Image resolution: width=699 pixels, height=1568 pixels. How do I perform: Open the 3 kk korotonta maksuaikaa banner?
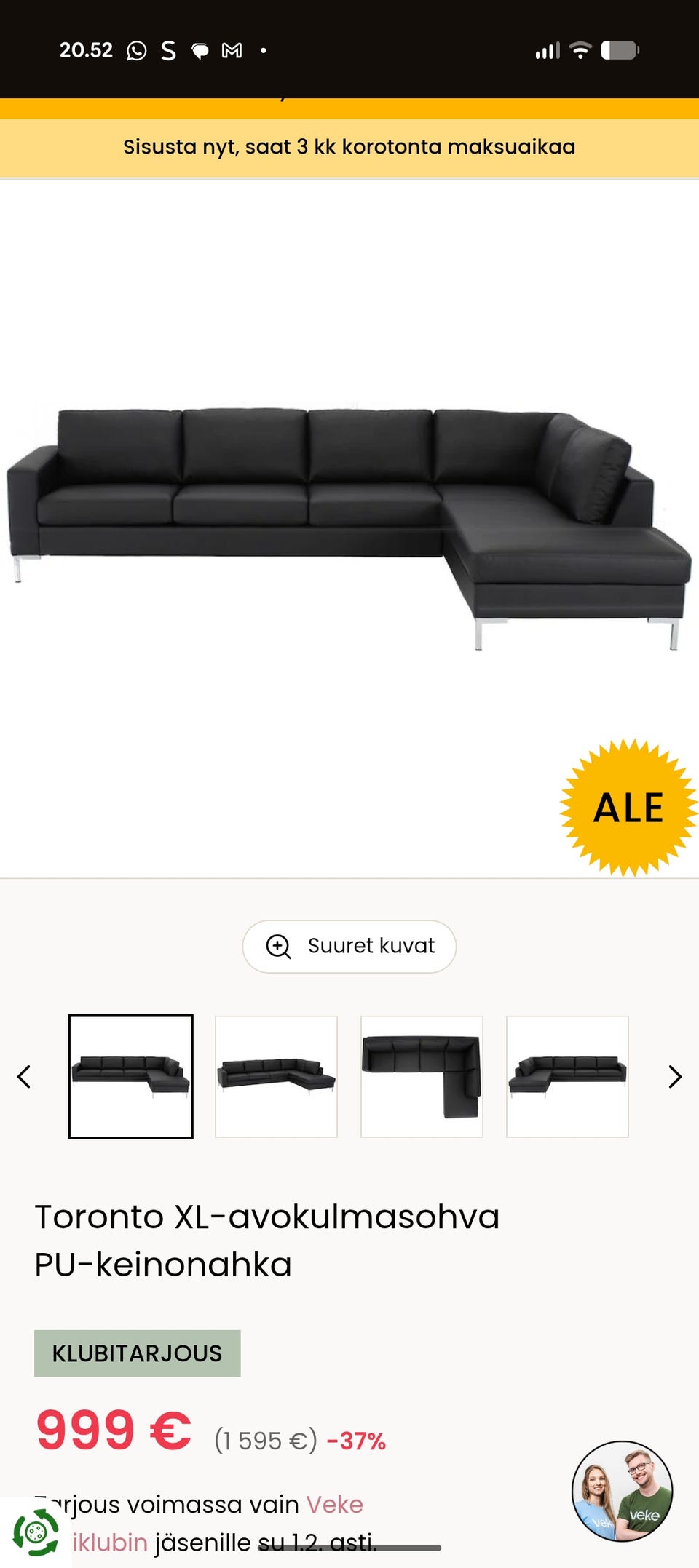coord(349,147)
